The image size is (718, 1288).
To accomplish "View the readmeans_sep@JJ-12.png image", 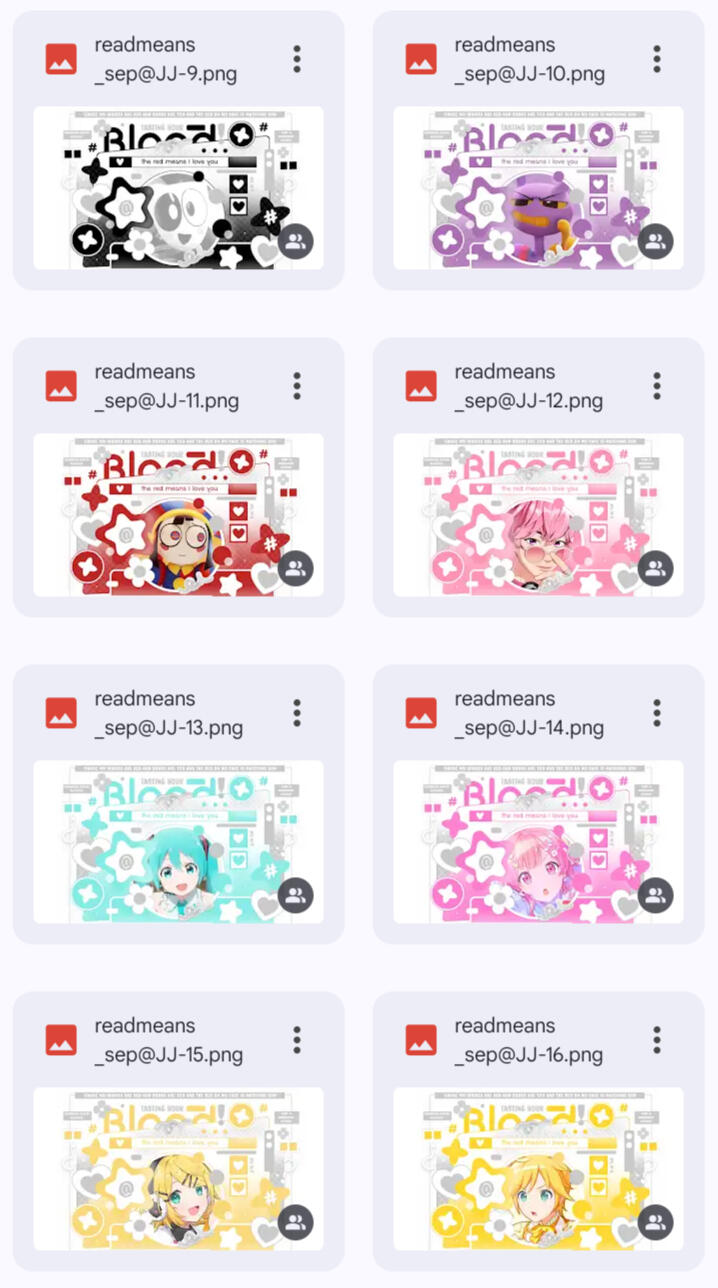I will [x=538, y=515].
